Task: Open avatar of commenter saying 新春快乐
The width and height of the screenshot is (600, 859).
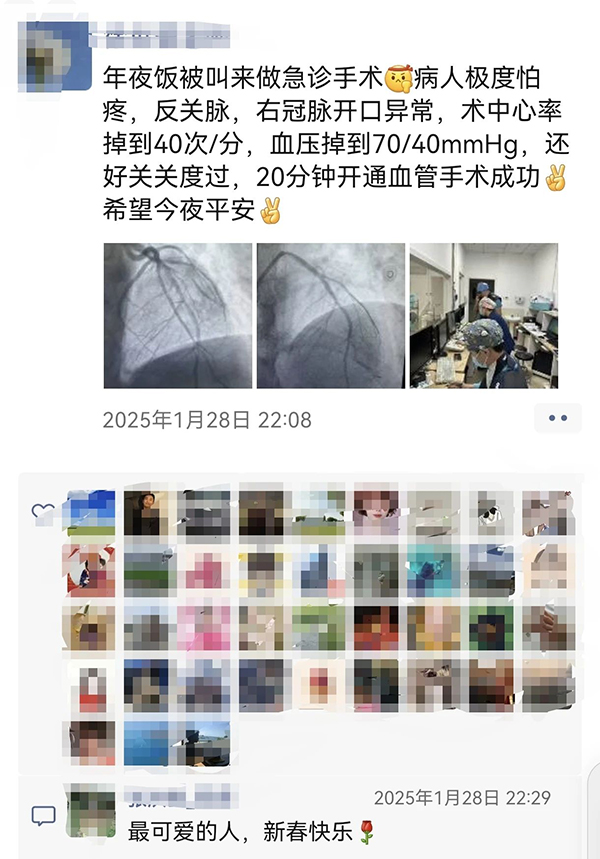Action: click(92, 812)
